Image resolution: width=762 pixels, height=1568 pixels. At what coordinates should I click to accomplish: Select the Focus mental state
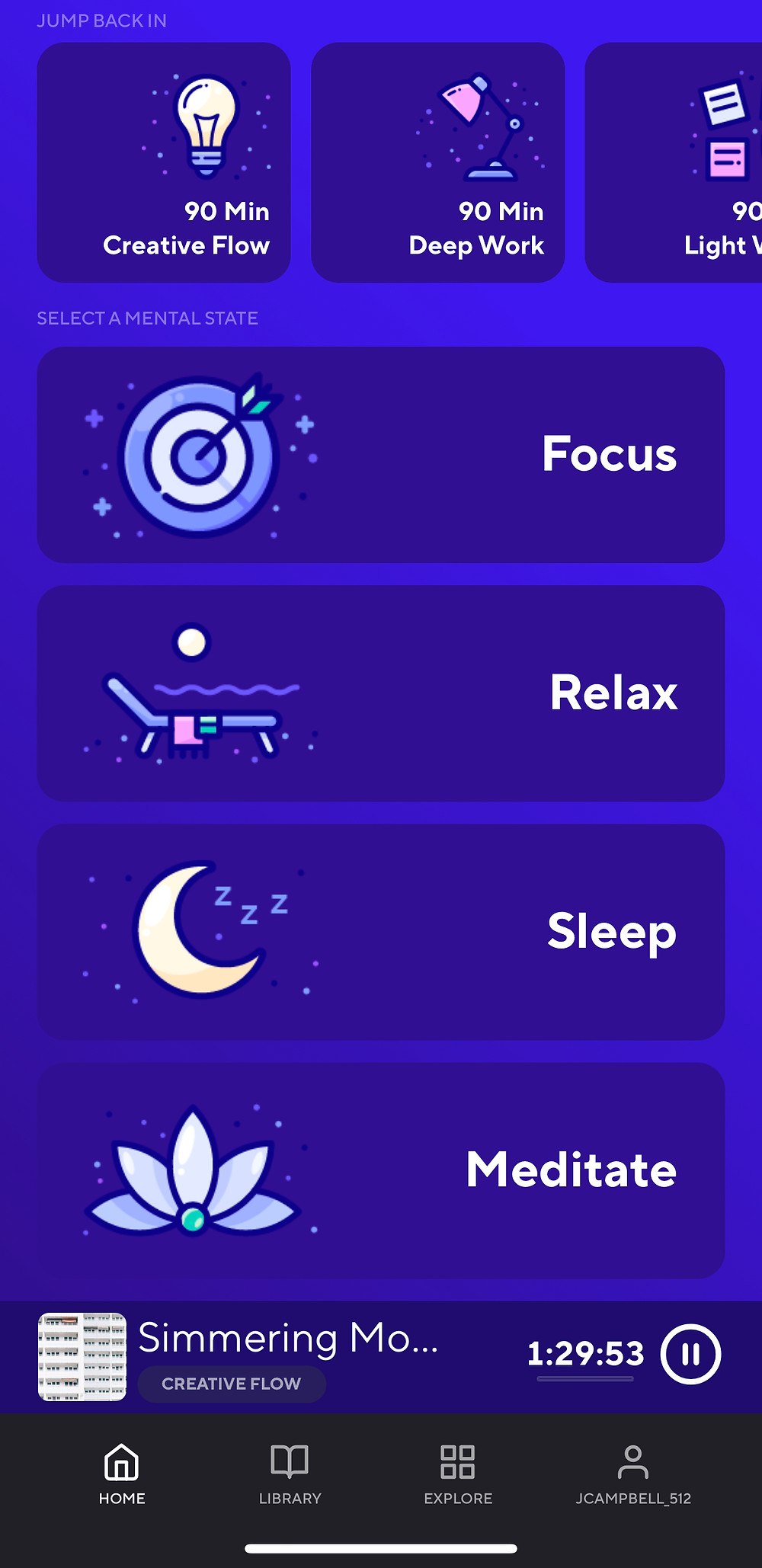coord(381,455)
